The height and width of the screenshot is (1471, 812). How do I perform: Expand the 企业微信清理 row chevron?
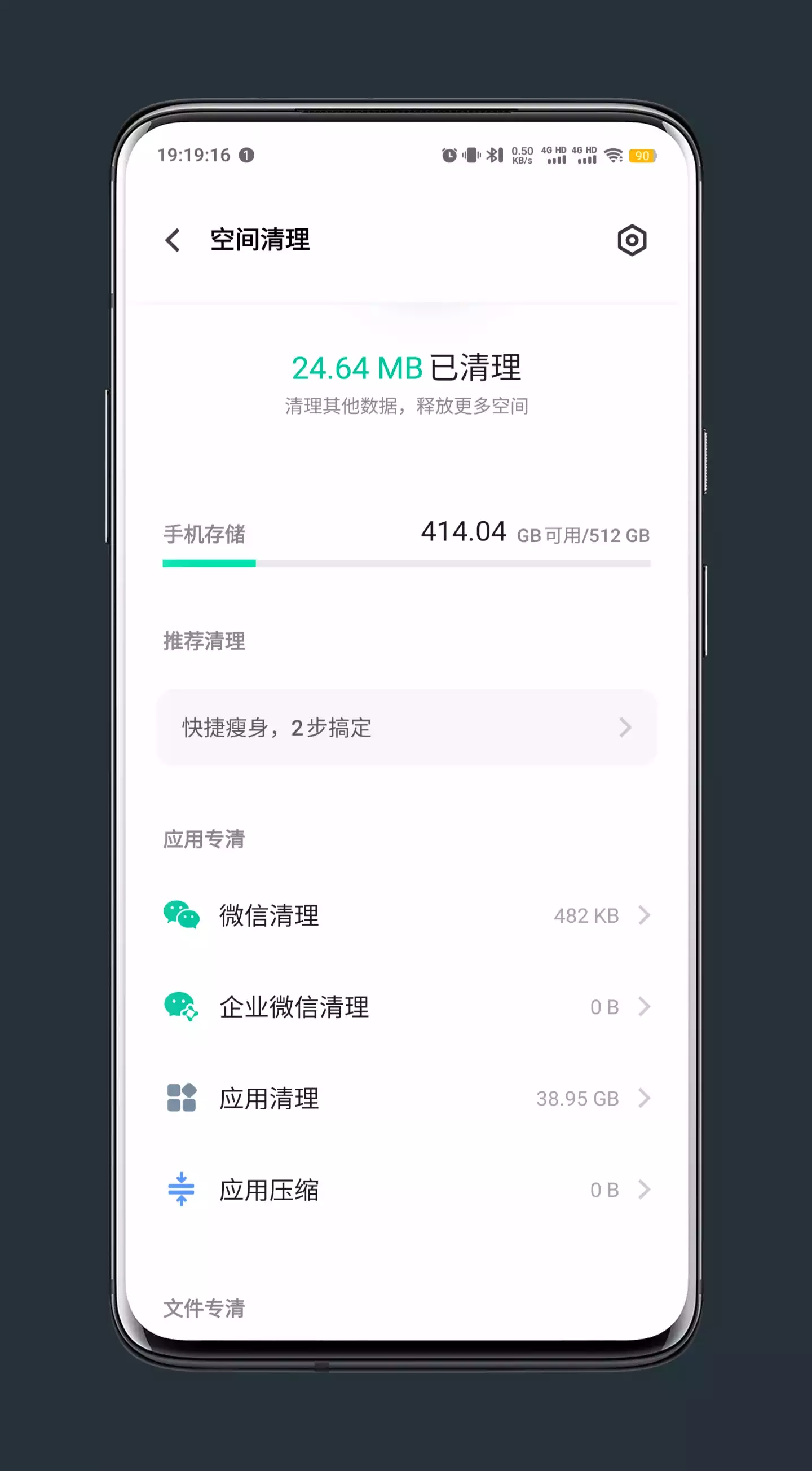pyautogui.click(x=644, y=1007)
